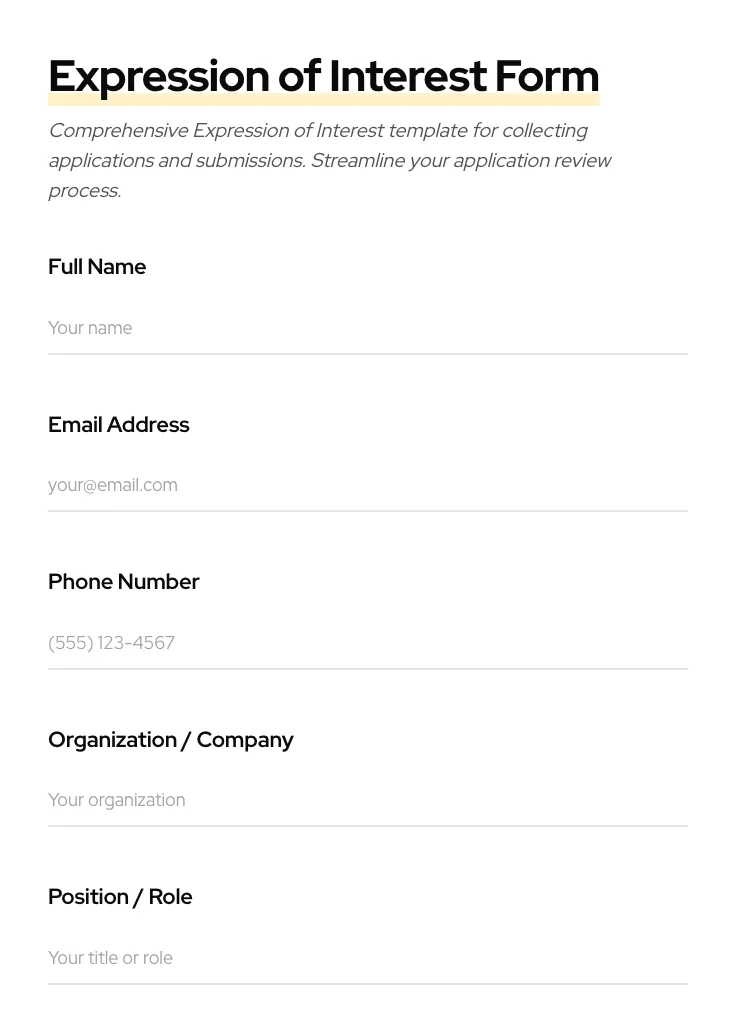Activate the Position / Role field
Viewport: 736px width, 1024px height.
pyautogui.click(x=367, y=958)
